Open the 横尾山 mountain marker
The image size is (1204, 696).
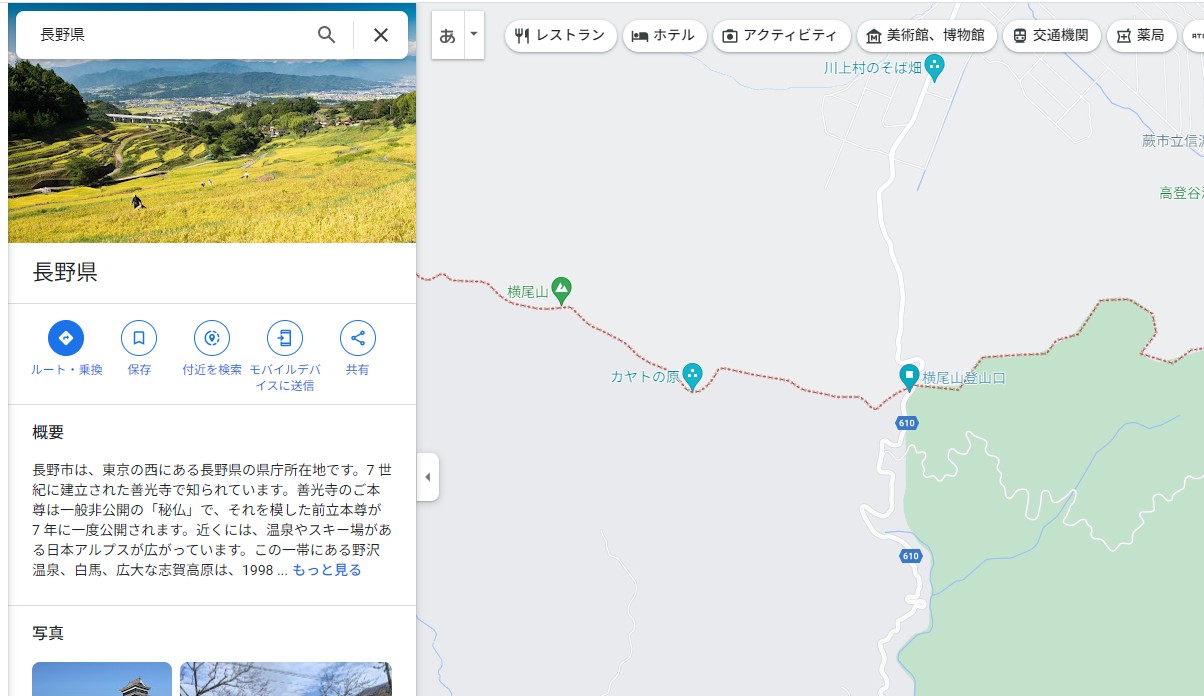coord(562,289)
